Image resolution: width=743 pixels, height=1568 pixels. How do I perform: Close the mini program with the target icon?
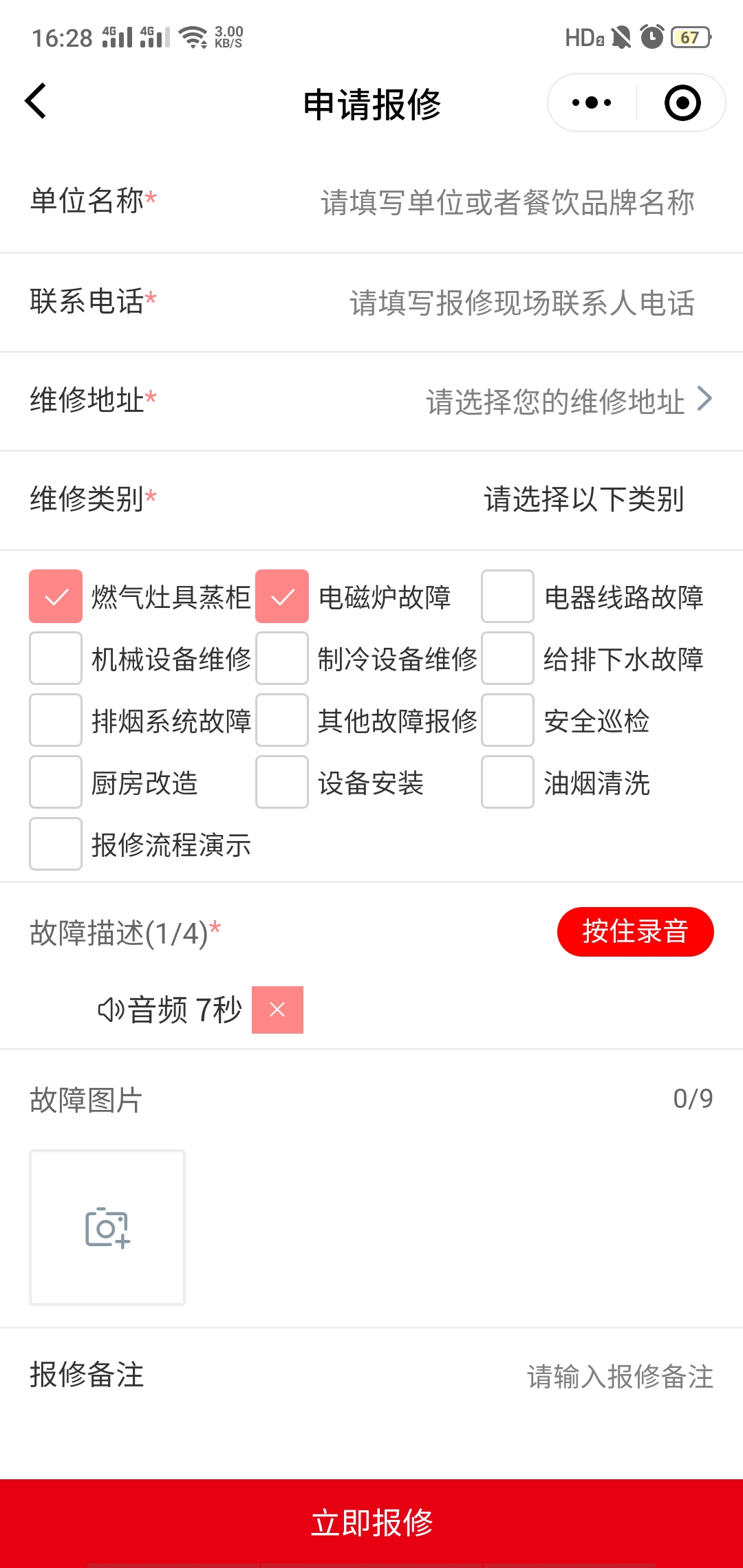pyautogui.click(x=682, y=103)
